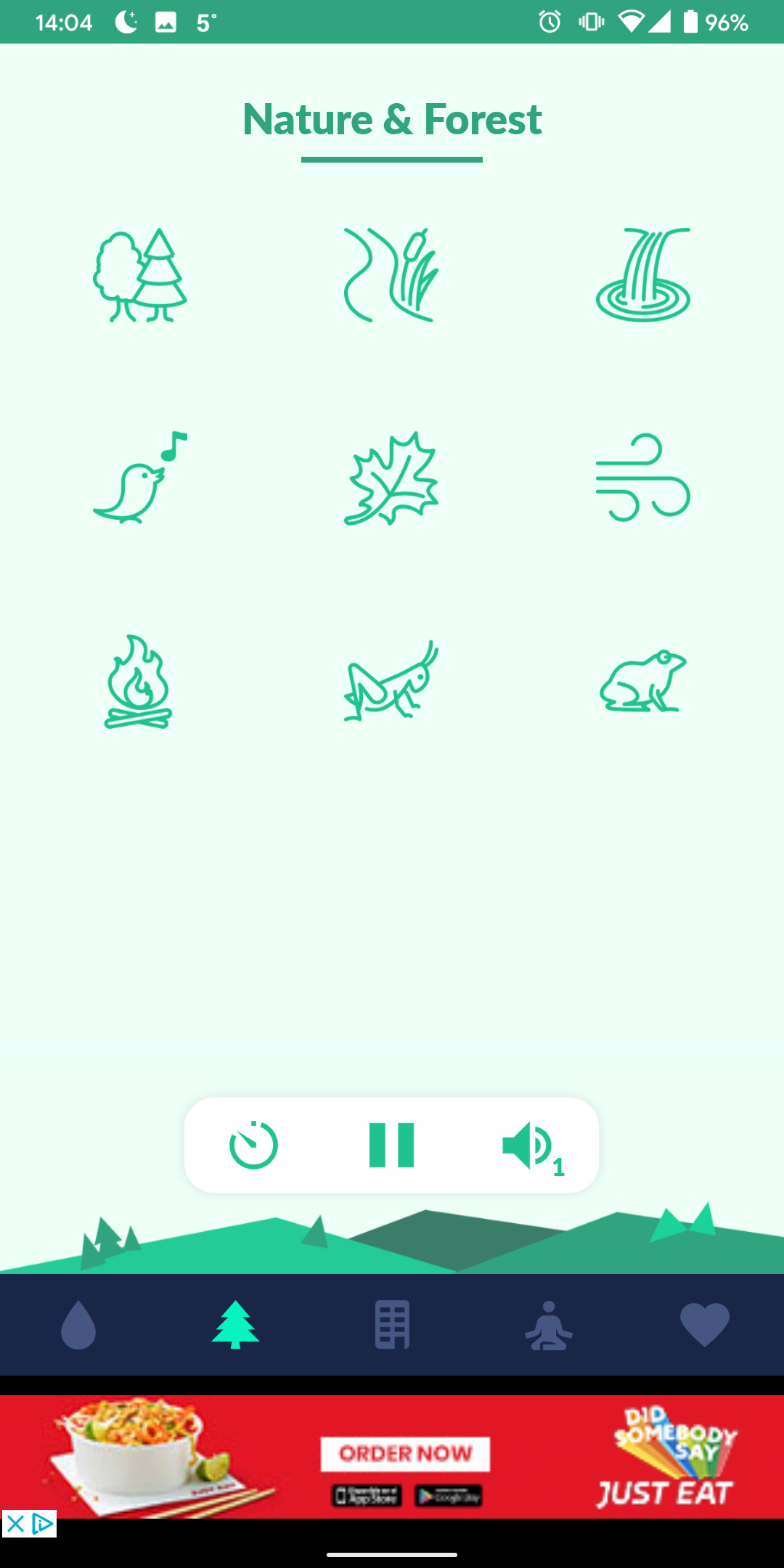Play the forest trees sound

pos(140,275)
